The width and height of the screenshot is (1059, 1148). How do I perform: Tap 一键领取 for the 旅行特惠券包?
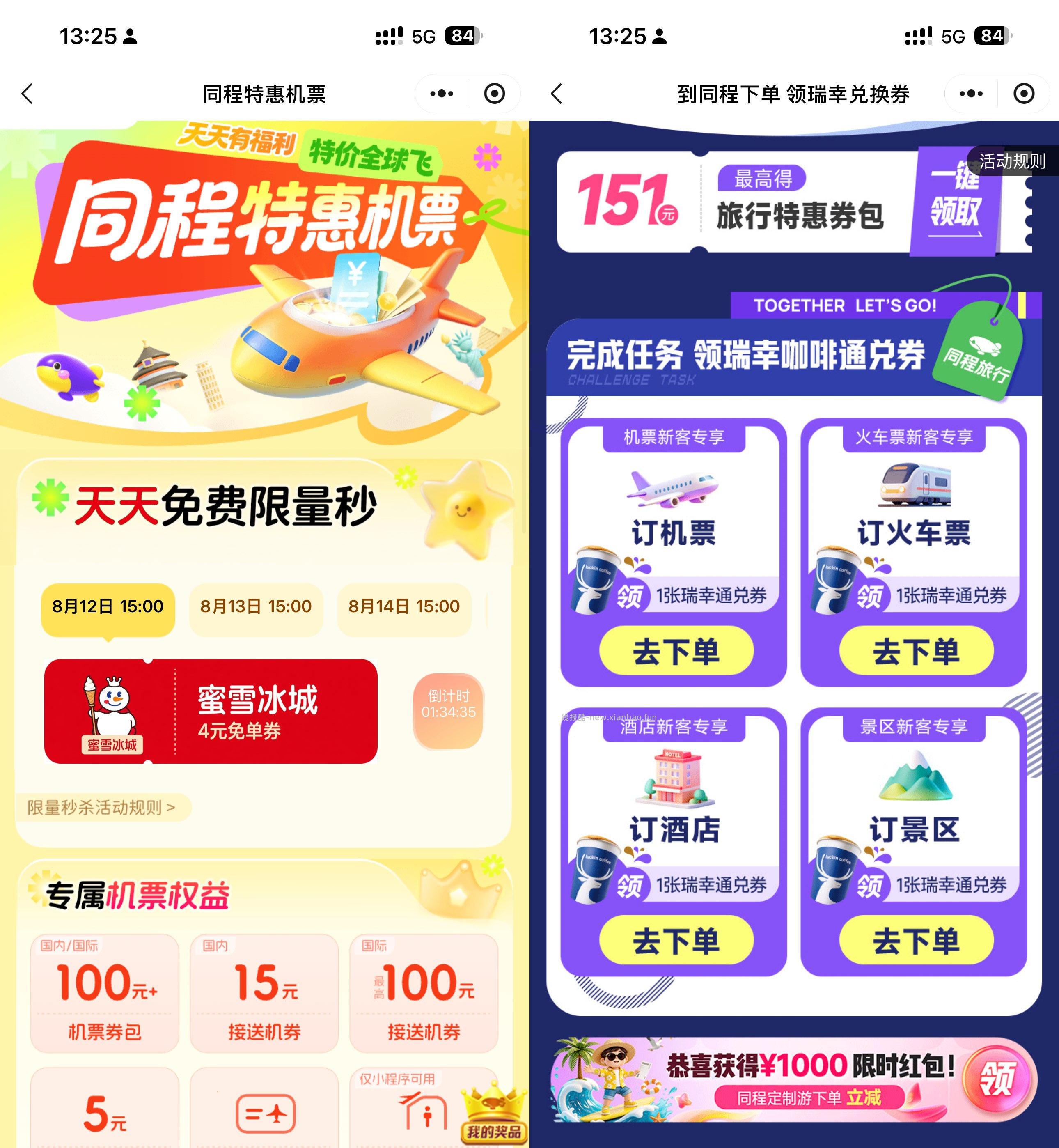(955, 201)
